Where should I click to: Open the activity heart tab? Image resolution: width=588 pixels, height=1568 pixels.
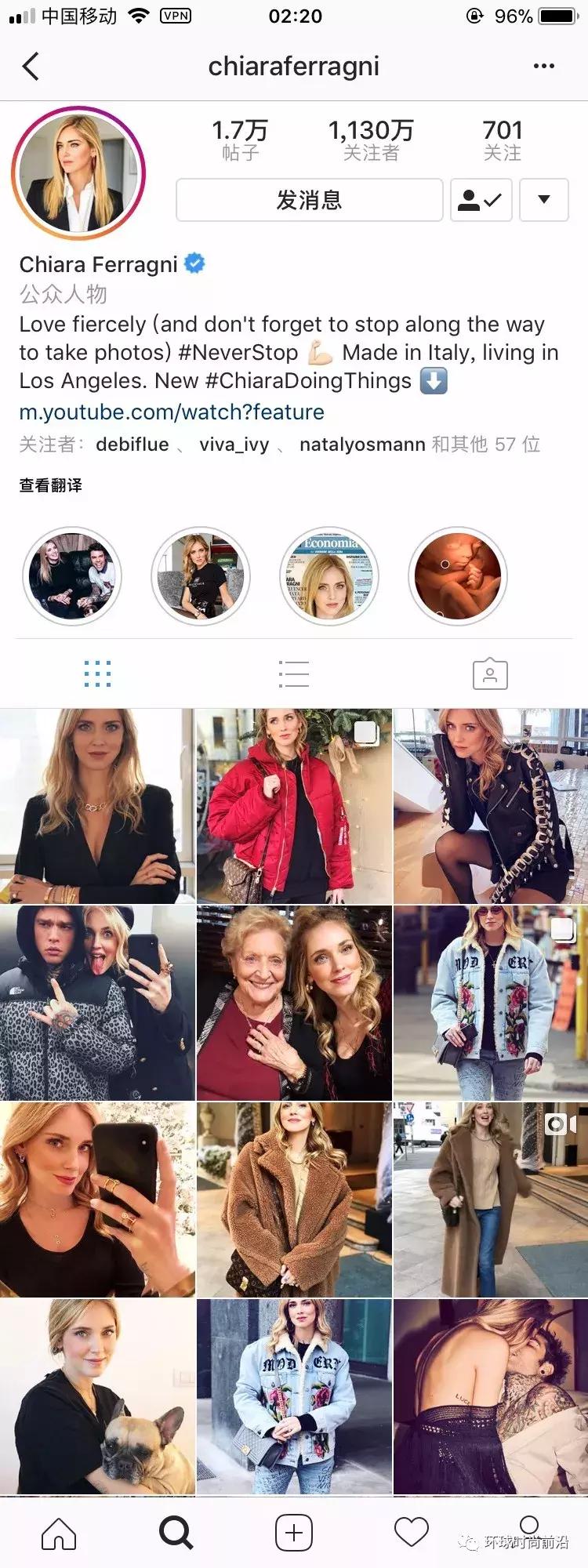pyautogui.click(x=411, y=1533)
